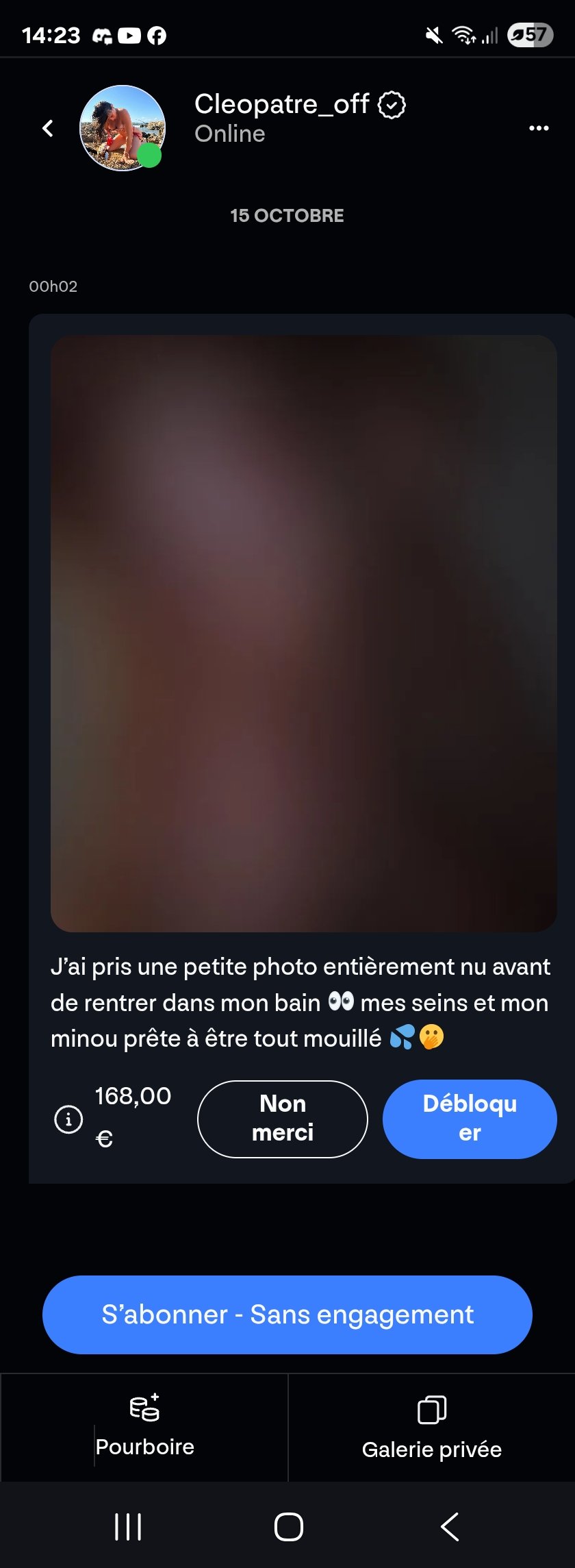The image size is (575, 1568).
Task: Open Galerie privée
Action: pos(431,1427)
